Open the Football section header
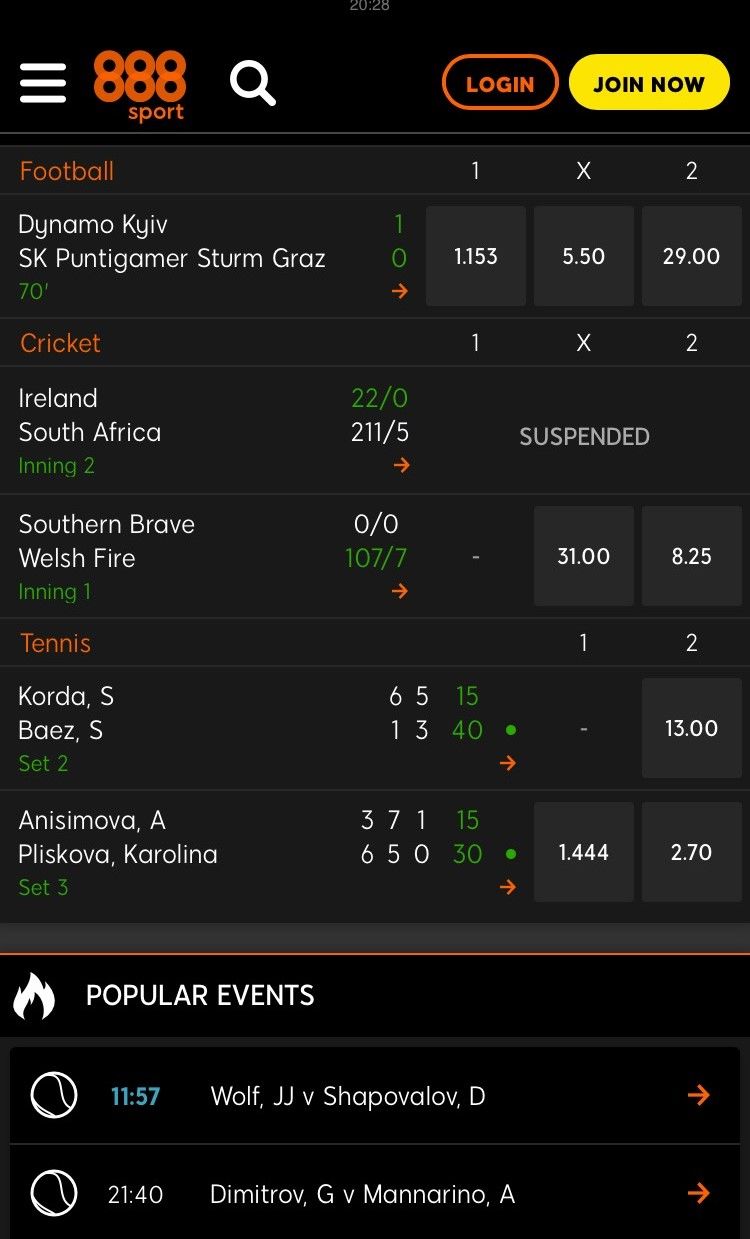 (67, 171)
